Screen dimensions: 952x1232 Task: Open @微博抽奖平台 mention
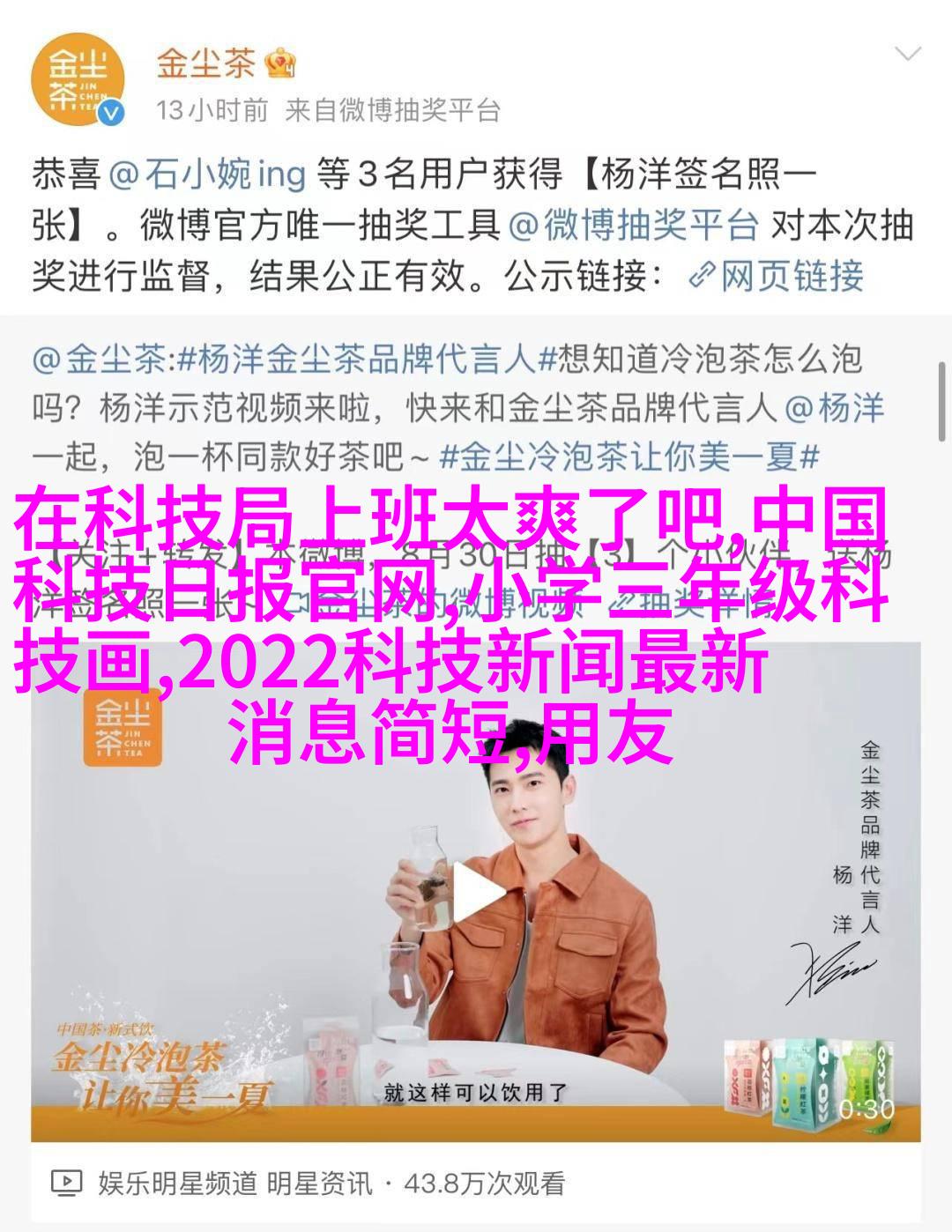pyautogui.click(x=634, y=226)
